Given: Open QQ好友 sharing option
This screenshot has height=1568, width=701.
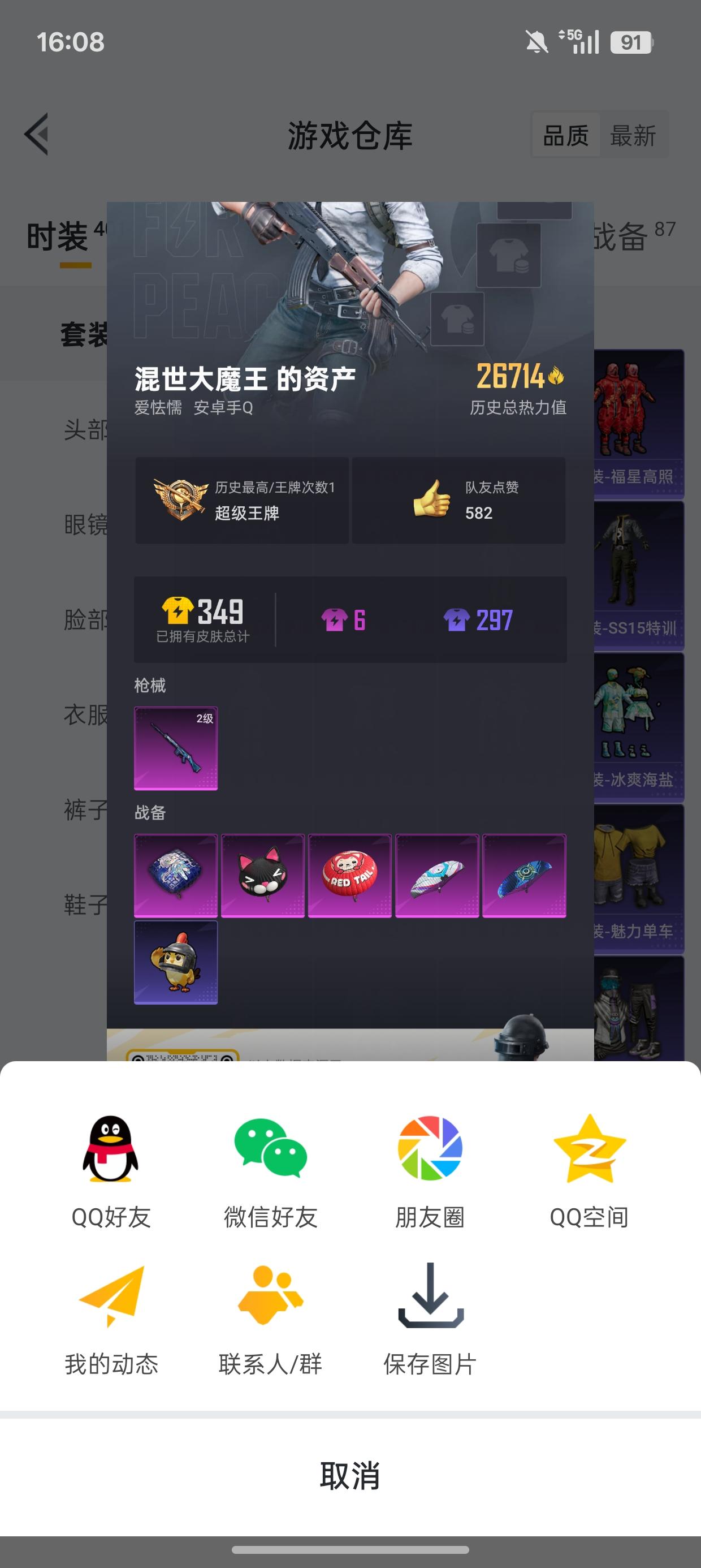Looking at the screenshot, I should tap(113, 1149).
